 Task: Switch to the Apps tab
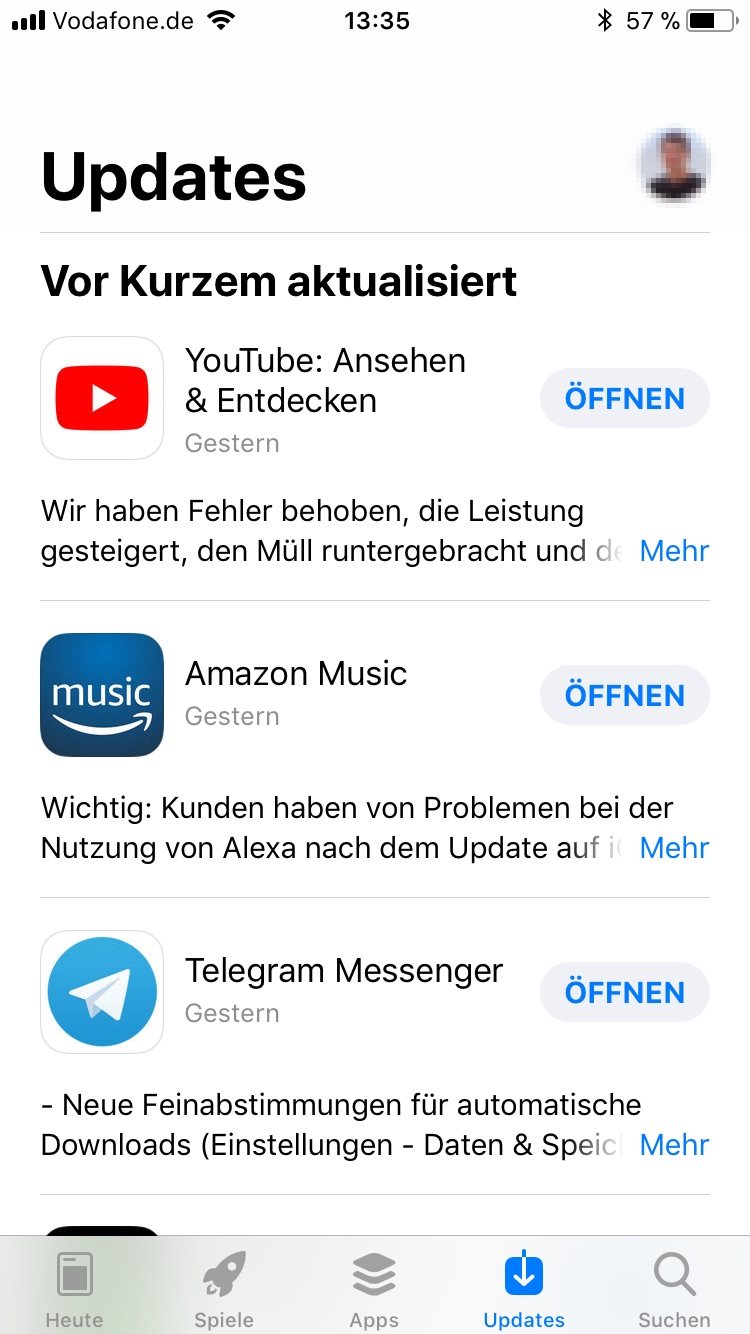coord(374,1290)
